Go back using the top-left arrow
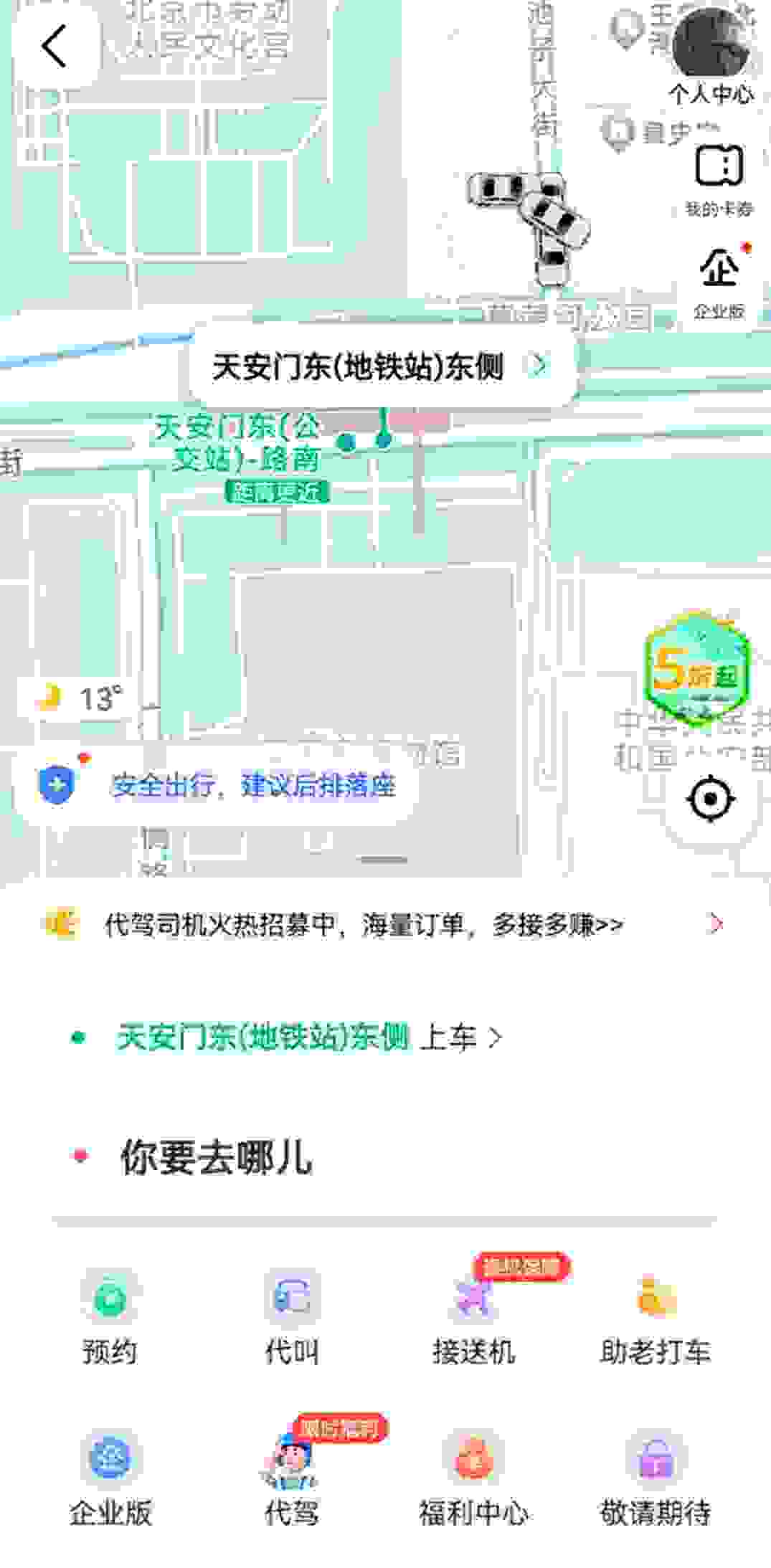771x1568 pixels. [x=55, y=47]
